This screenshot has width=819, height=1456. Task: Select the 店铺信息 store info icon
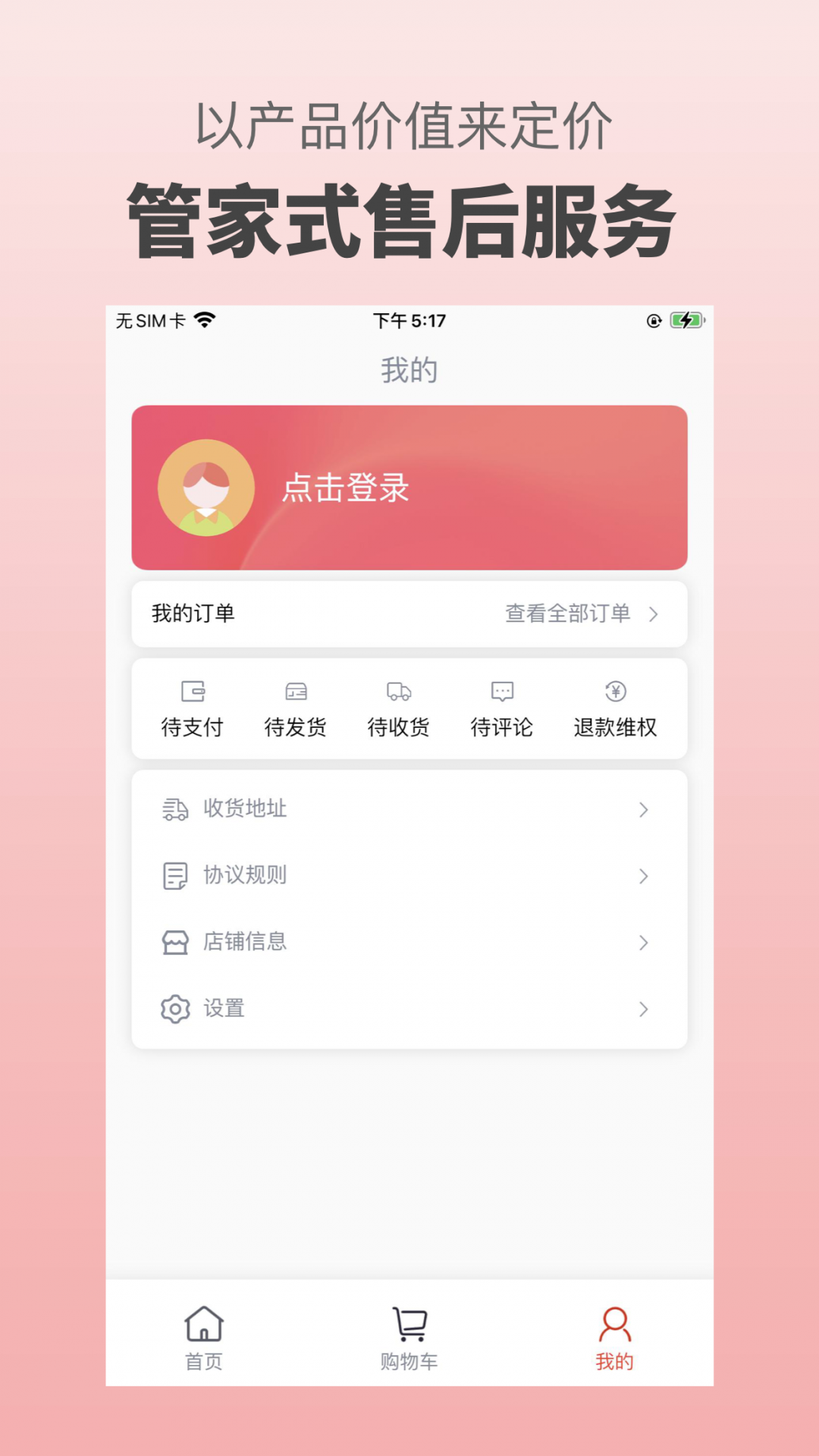pos(174,942)
